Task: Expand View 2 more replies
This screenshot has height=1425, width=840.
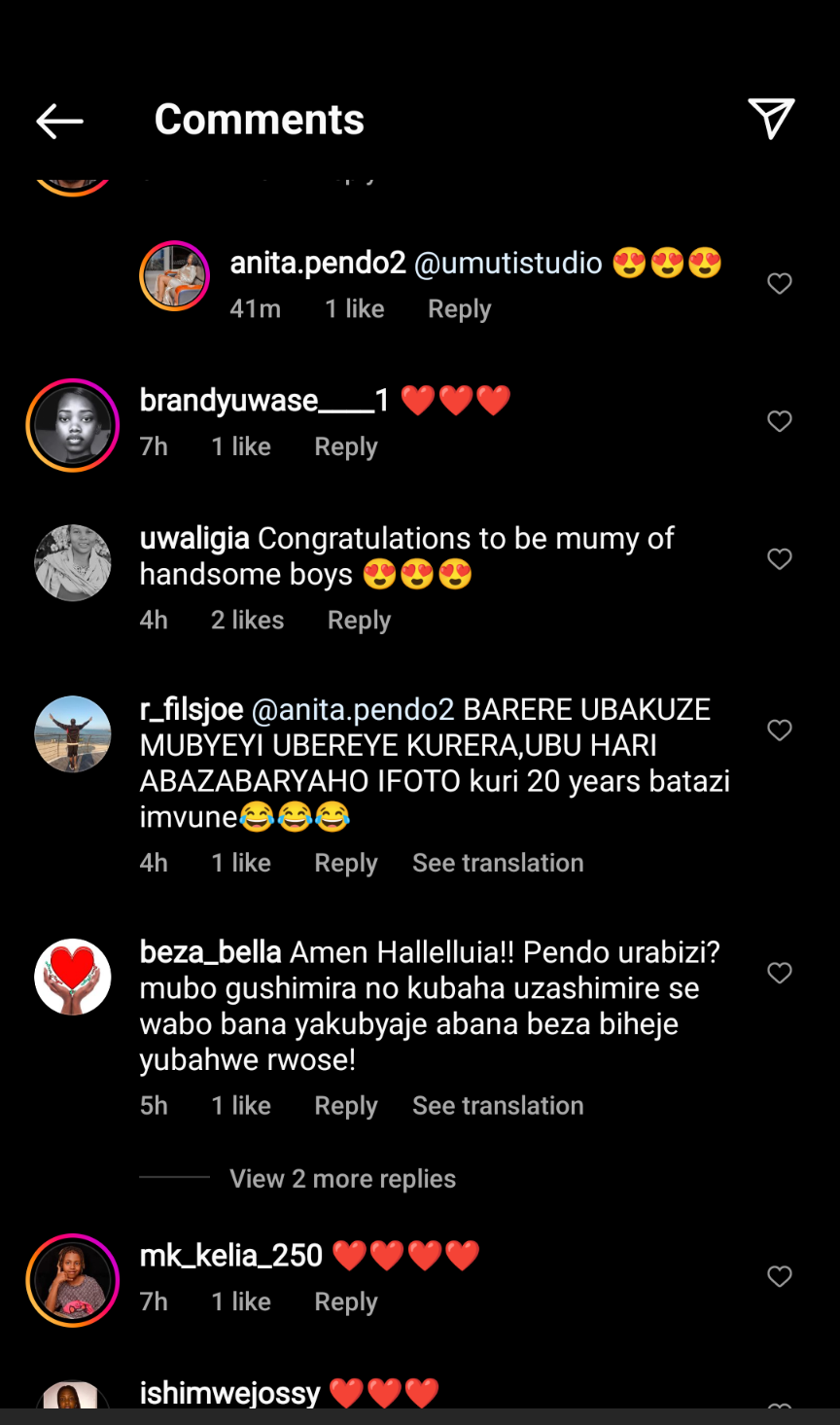Action: click(342, 1179)
